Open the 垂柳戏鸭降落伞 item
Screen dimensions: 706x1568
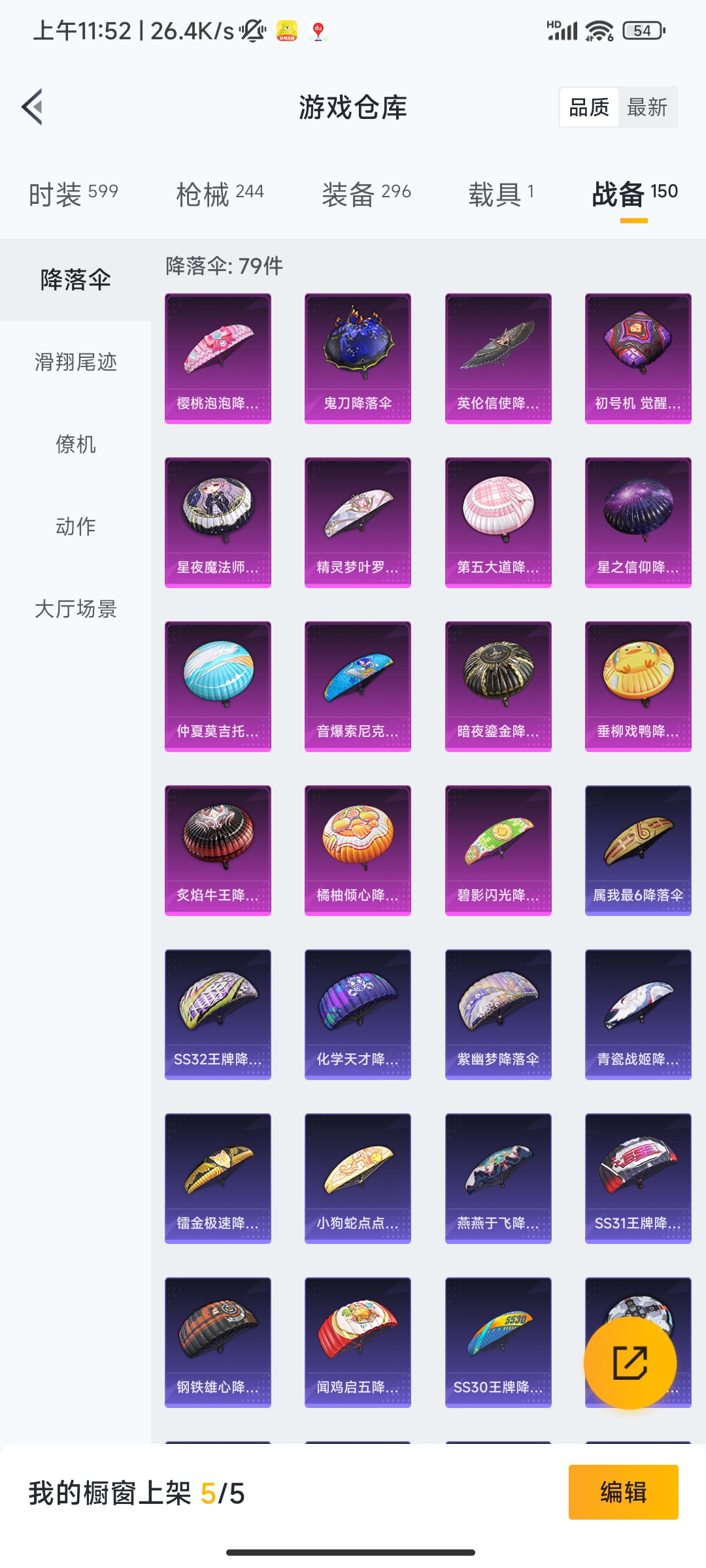pyautogui.click(x=638, y=686)
